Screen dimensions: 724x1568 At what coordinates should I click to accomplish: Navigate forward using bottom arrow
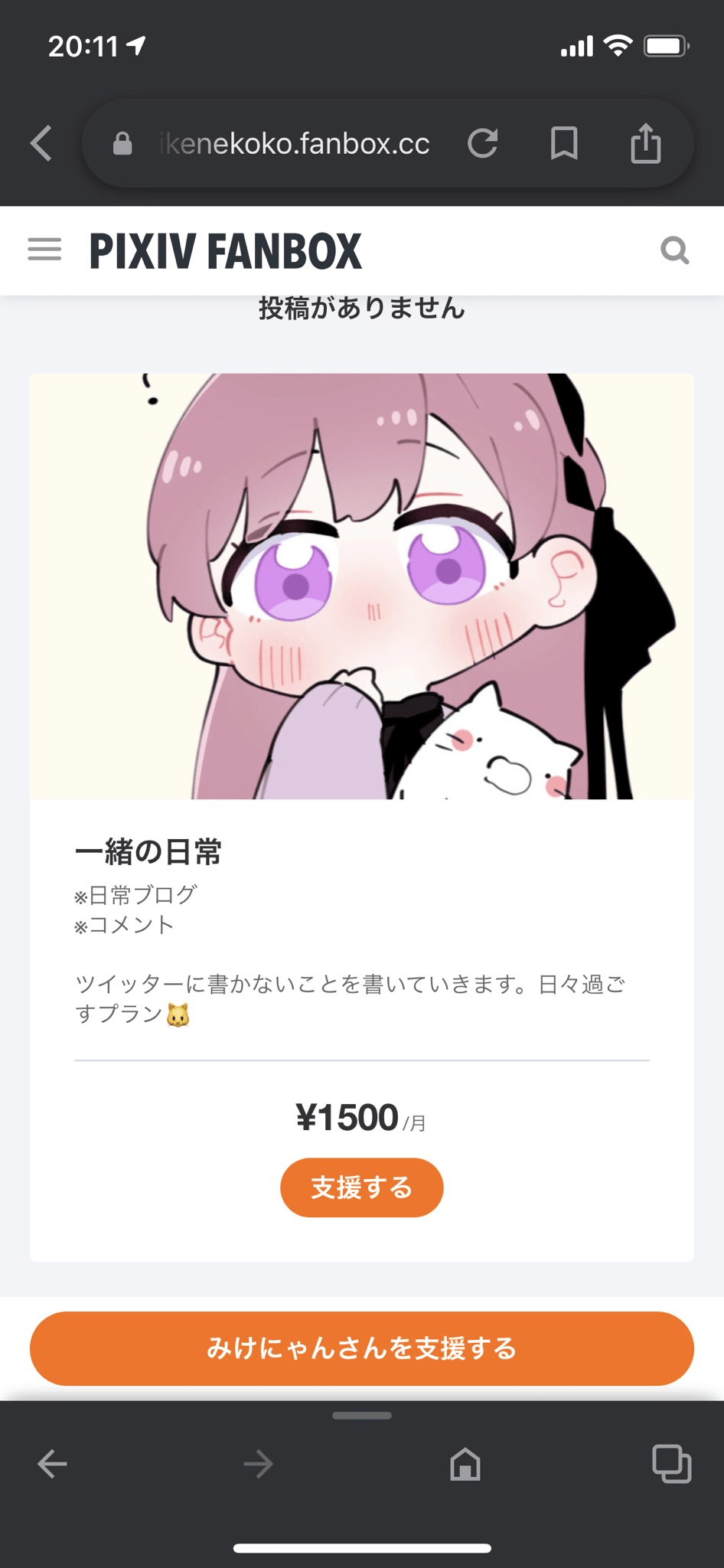pos(258,1465)
